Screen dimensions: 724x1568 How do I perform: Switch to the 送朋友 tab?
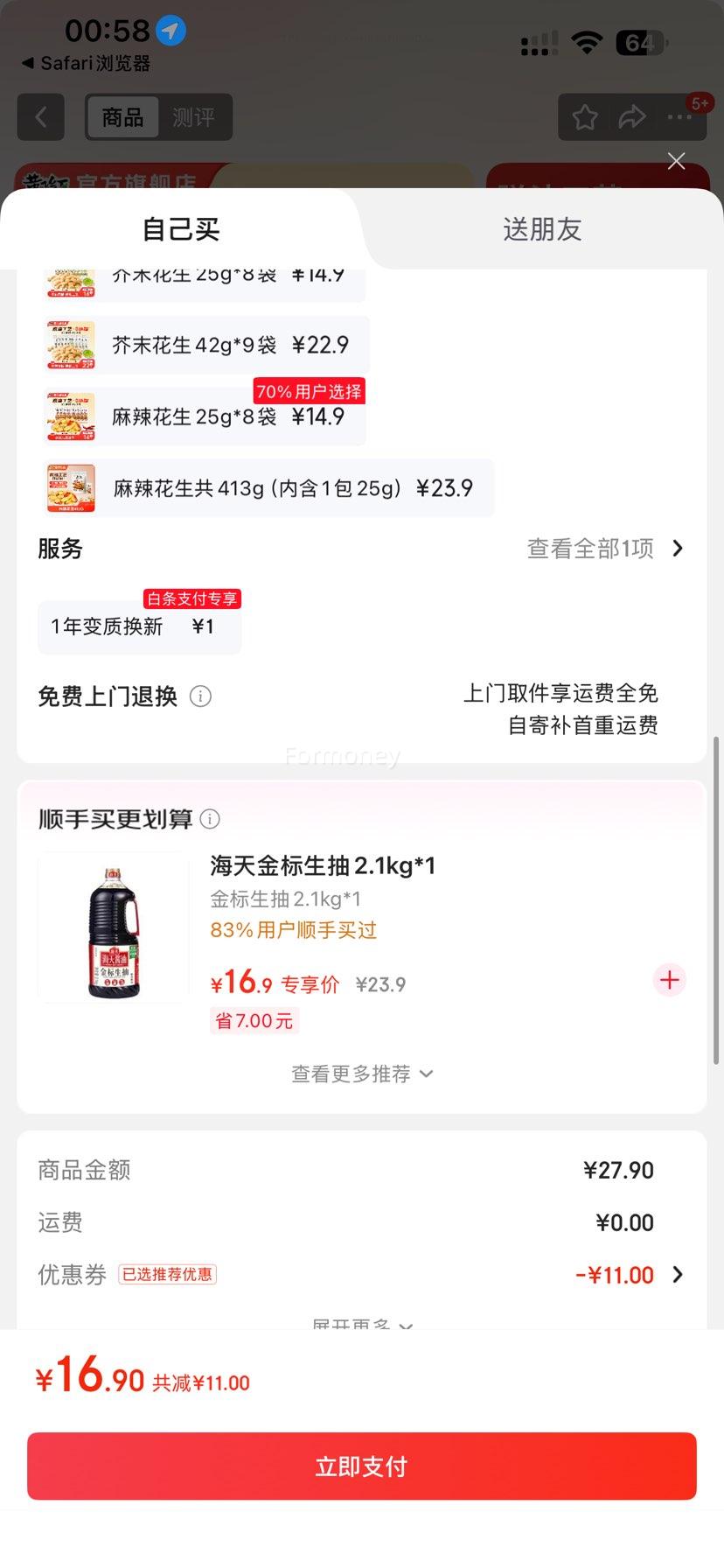542,229
